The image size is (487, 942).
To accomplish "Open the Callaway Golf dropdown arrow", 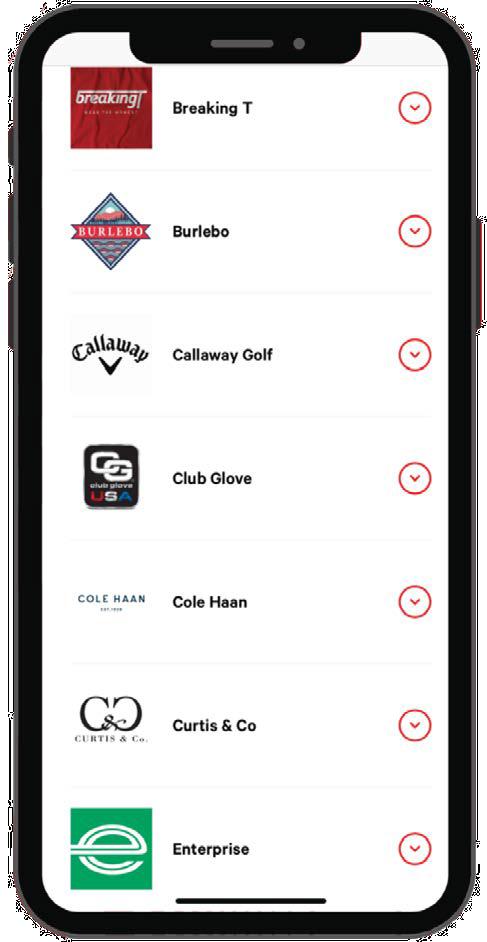I will [x=415, y=355].
